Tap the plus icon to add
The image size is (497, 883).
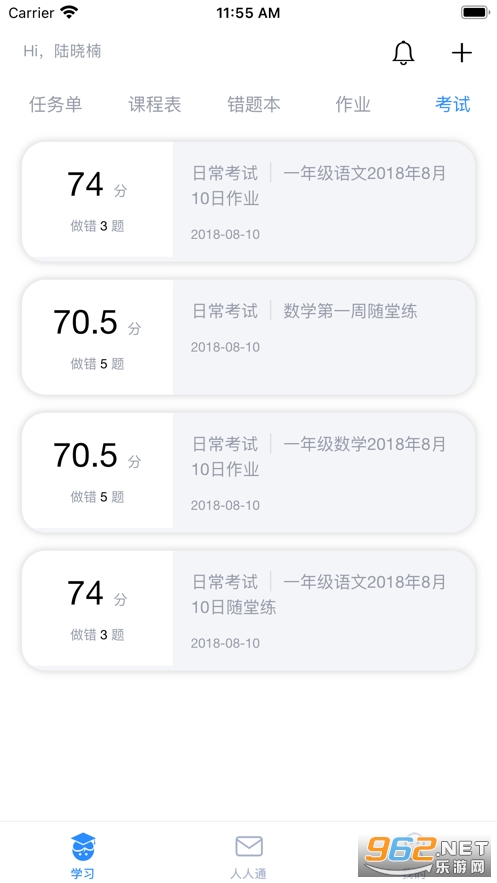coord(462,53)
